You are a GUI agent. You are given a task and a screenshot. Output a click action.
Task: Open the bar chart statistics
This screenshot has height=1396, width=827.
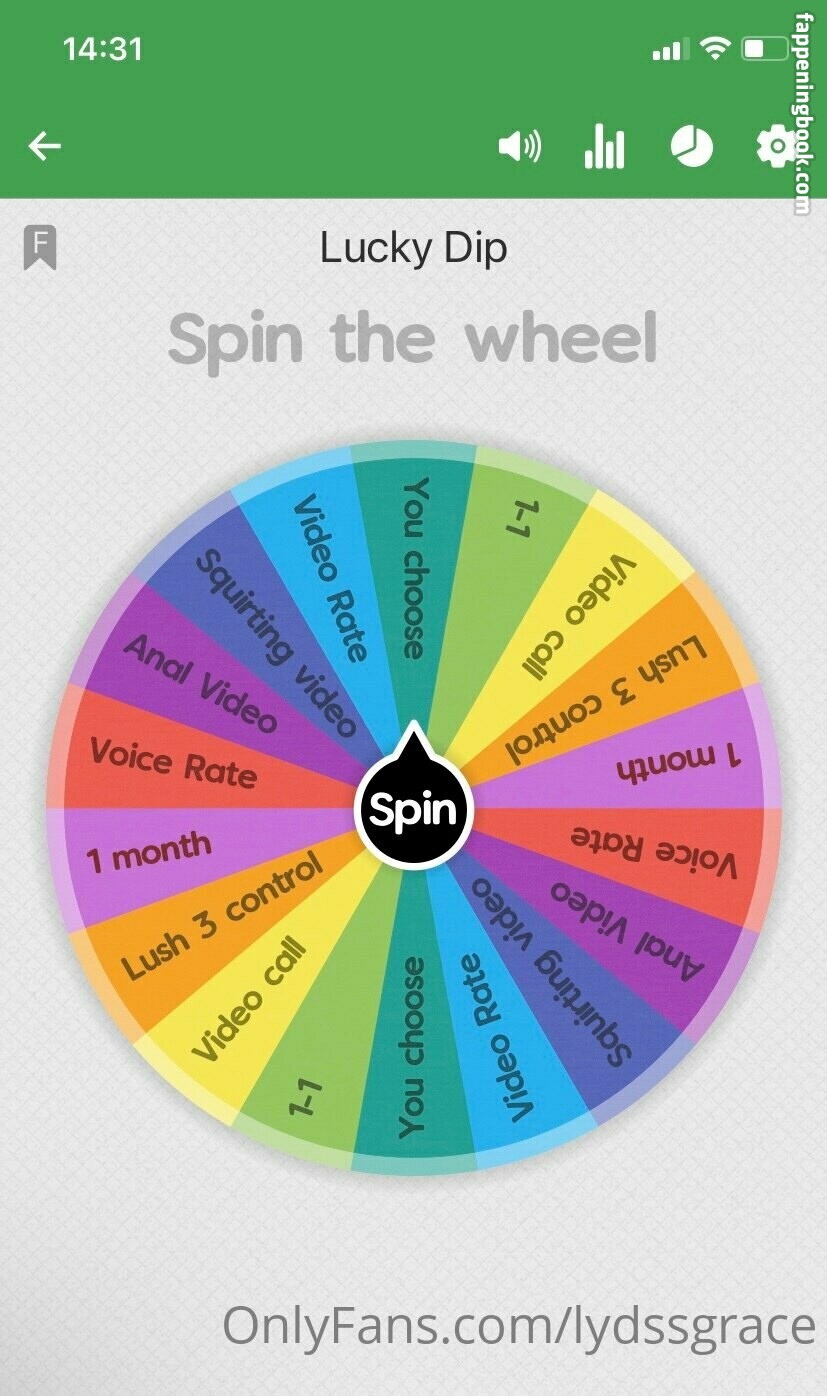(604, 148)
